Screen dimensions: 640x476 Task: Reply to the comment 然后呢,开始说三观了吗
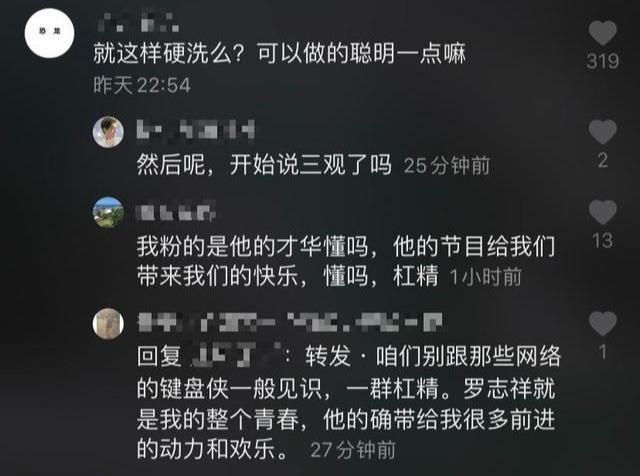(264, 165)
